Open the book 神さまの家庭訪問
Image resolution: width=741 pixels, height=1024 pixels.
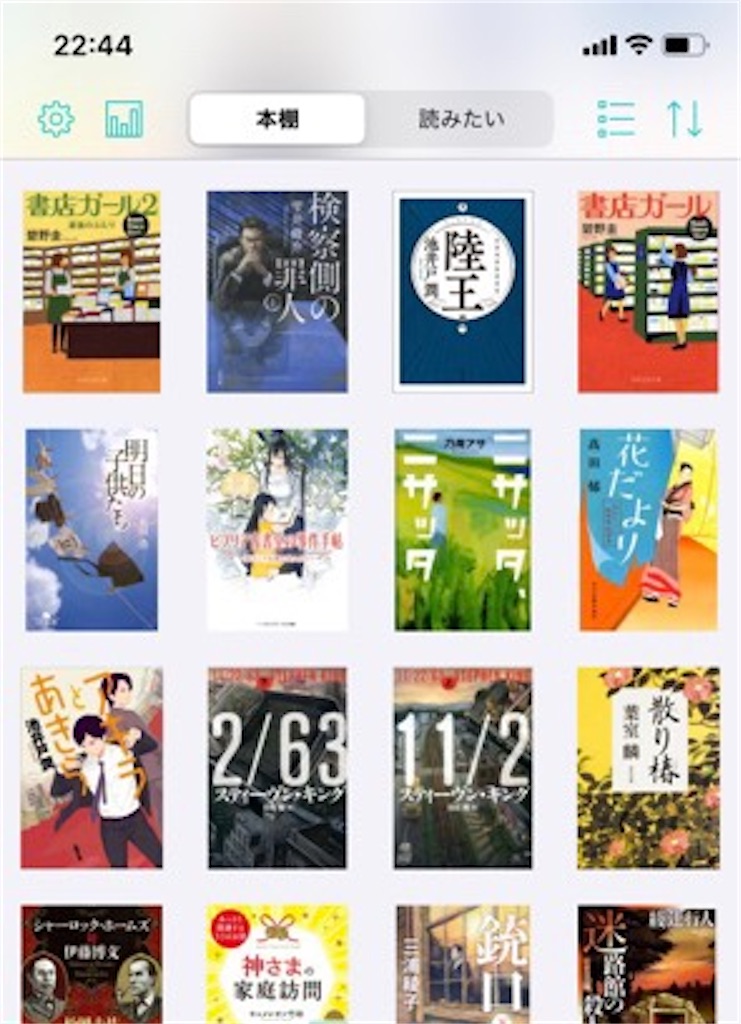(277, 964)
